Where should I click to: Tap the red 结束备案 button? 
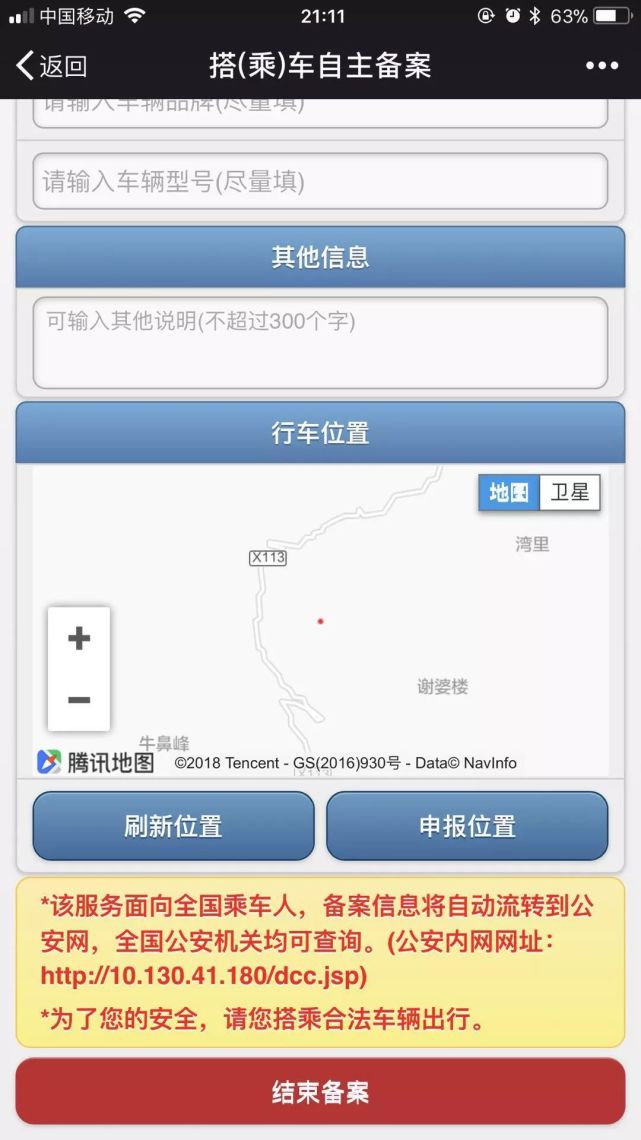[x=320, y=1092]
